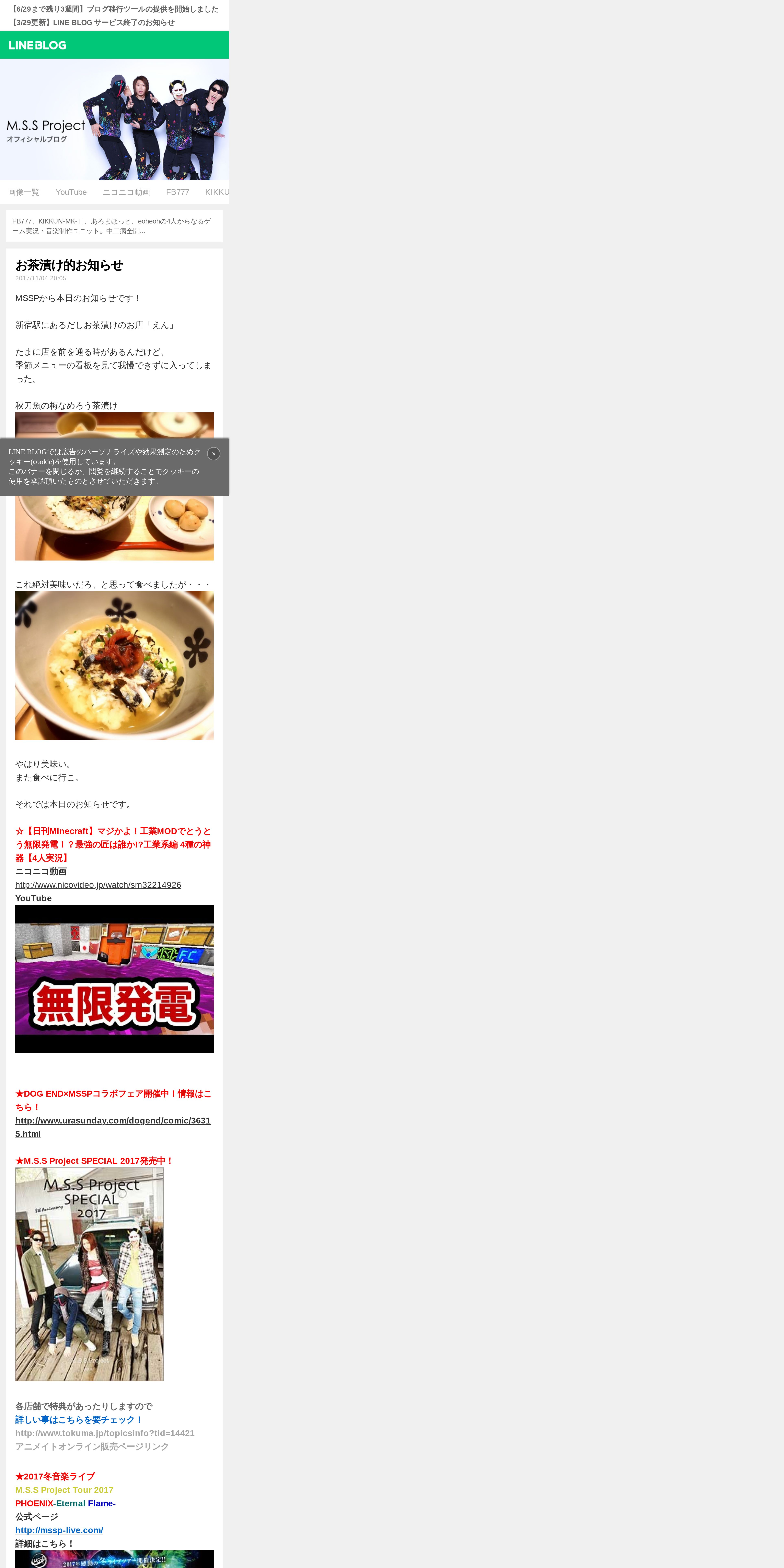Play the 無限発電 YouTube video
The image size is (784, 1568).
tap(114, 979)
